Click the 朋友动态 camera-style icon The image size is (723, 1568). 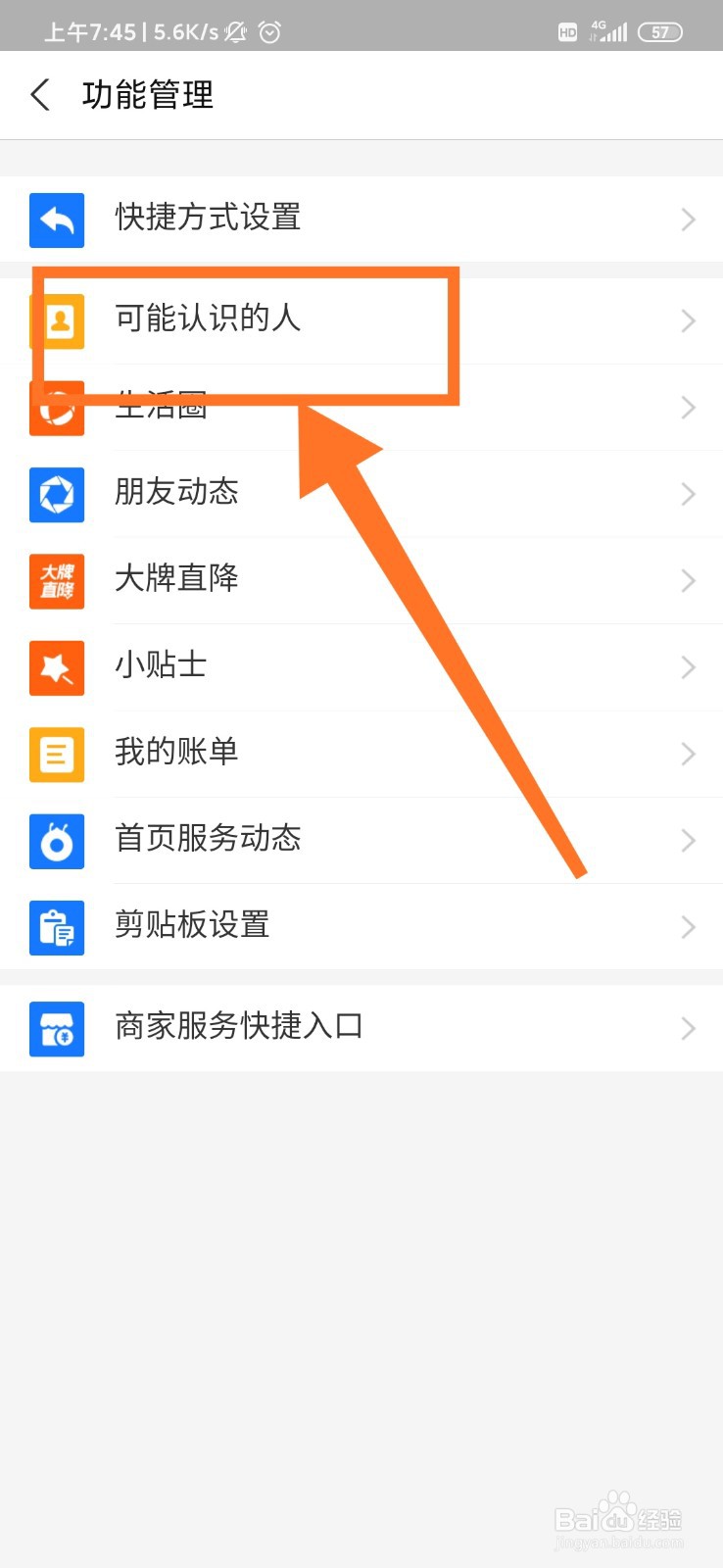(56, 495)
